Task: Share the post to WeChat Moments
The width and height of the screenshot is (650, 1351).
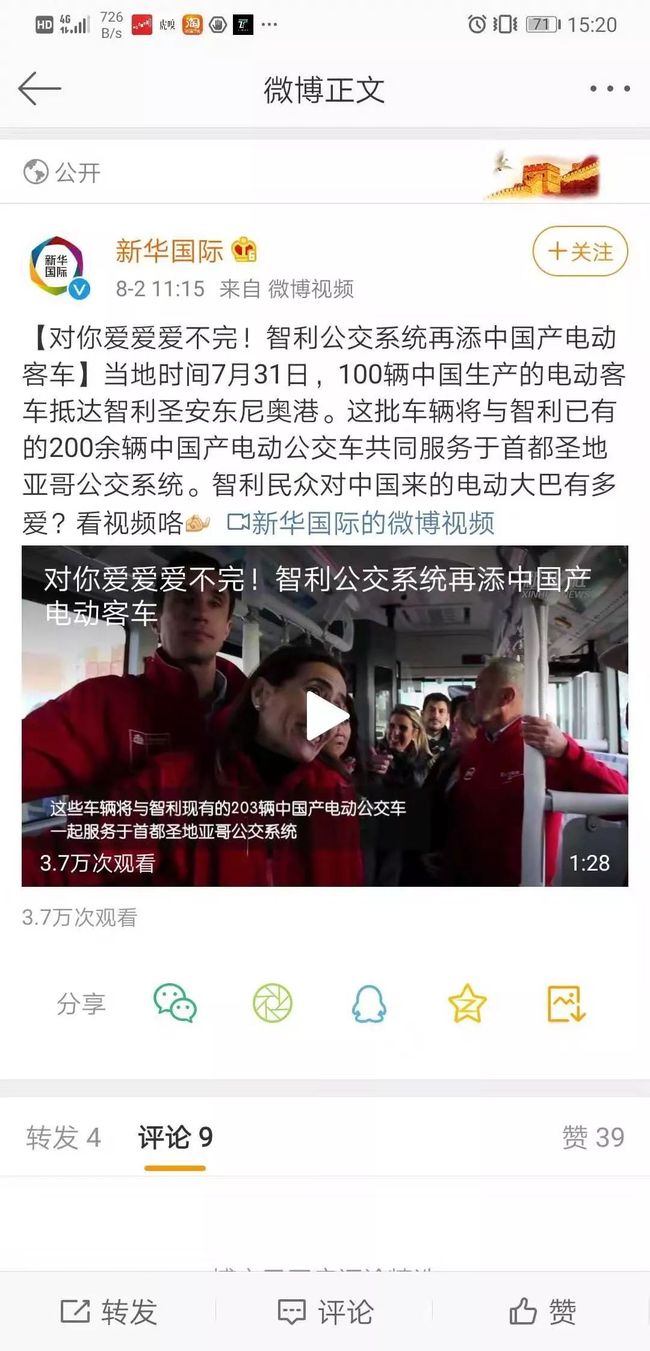Action: pyautogui.click(x=272, y=1003)
